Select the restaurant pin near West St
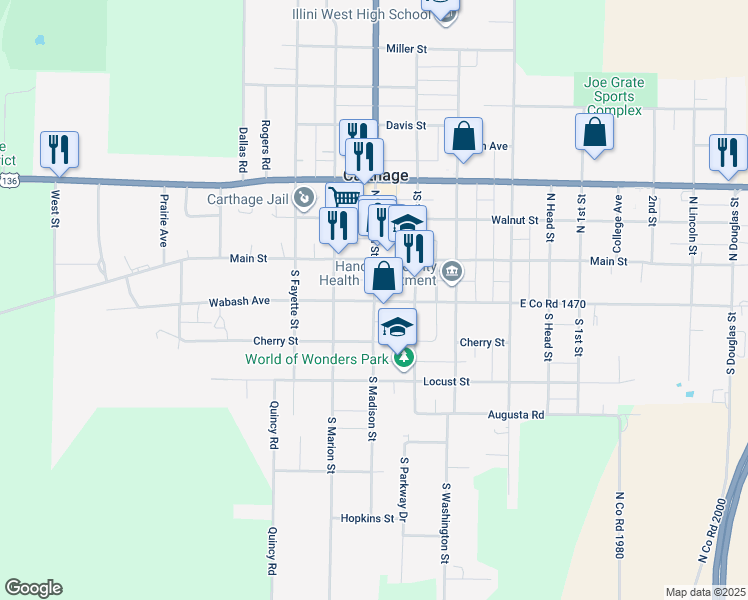 tap(59, 150)
